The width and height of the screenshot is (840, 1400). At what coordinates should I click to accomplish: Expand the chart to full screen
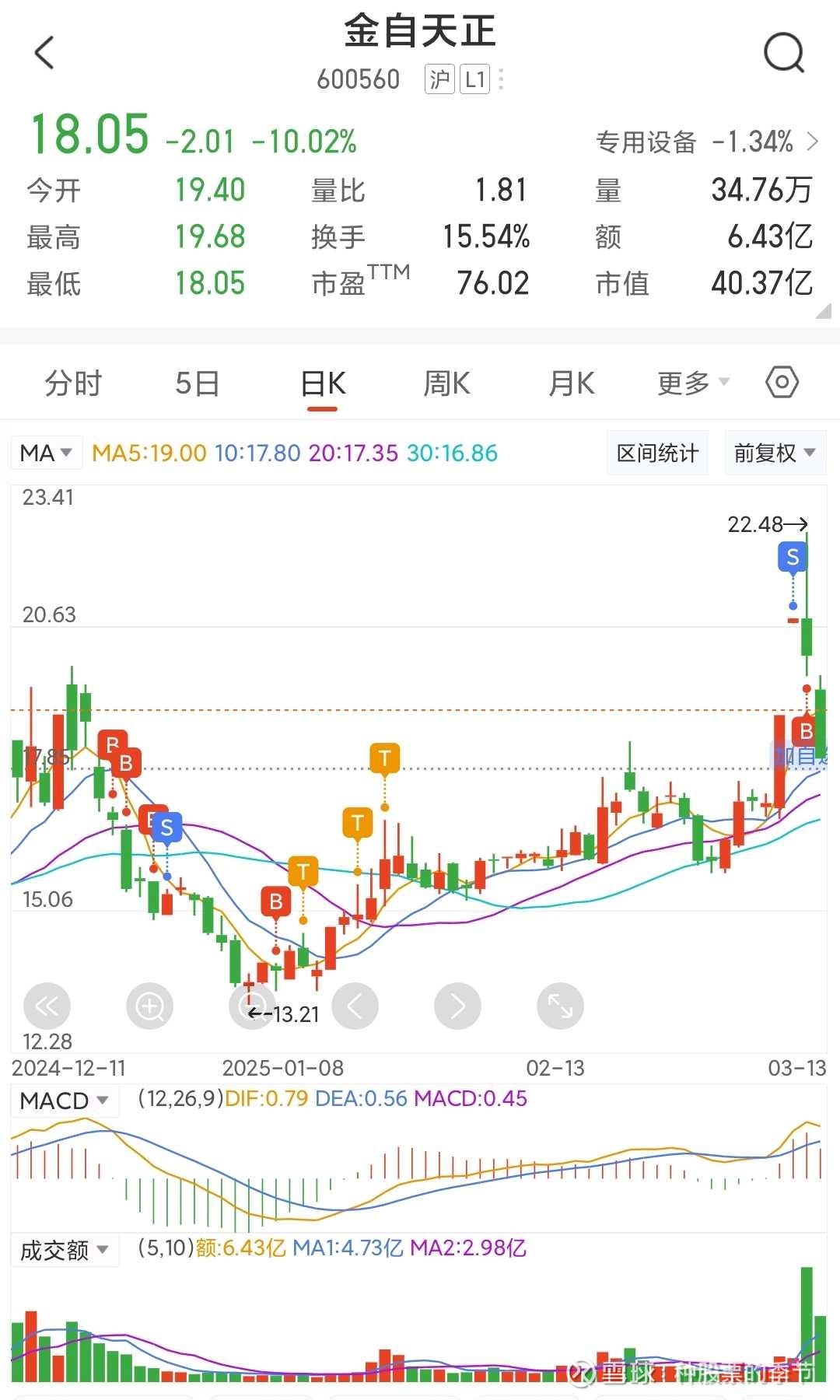coord(560,1006)
